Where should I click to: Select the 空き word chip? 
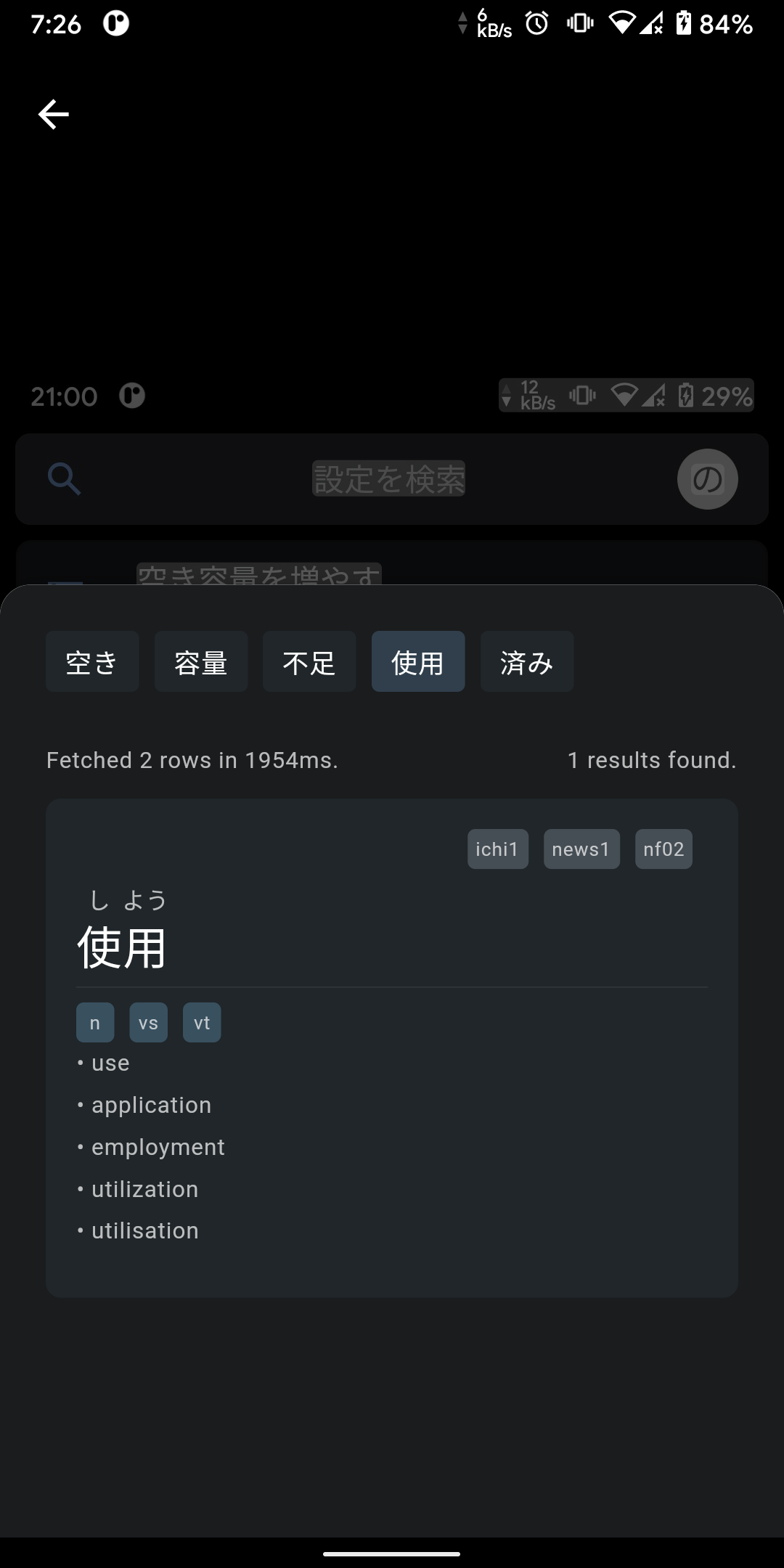(92, 661)
